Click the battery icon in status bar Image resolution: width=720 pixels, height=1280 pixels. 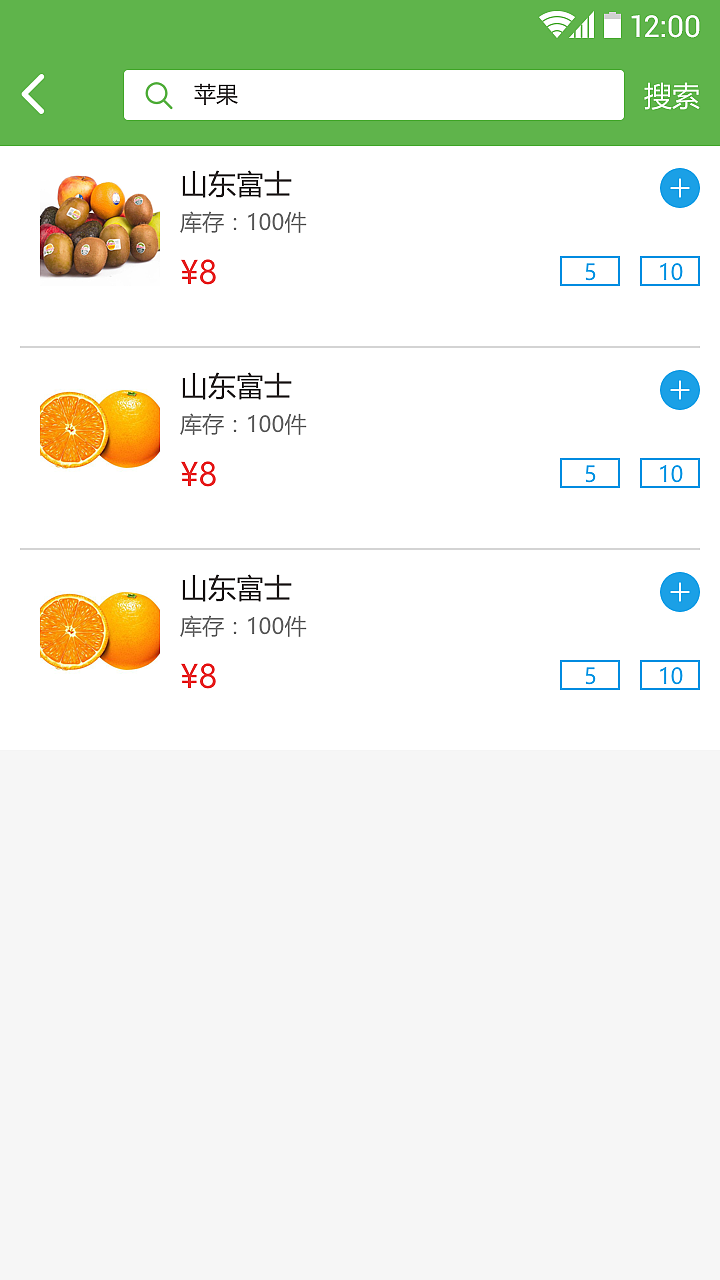pyautogui.click(x=614, y=25)
